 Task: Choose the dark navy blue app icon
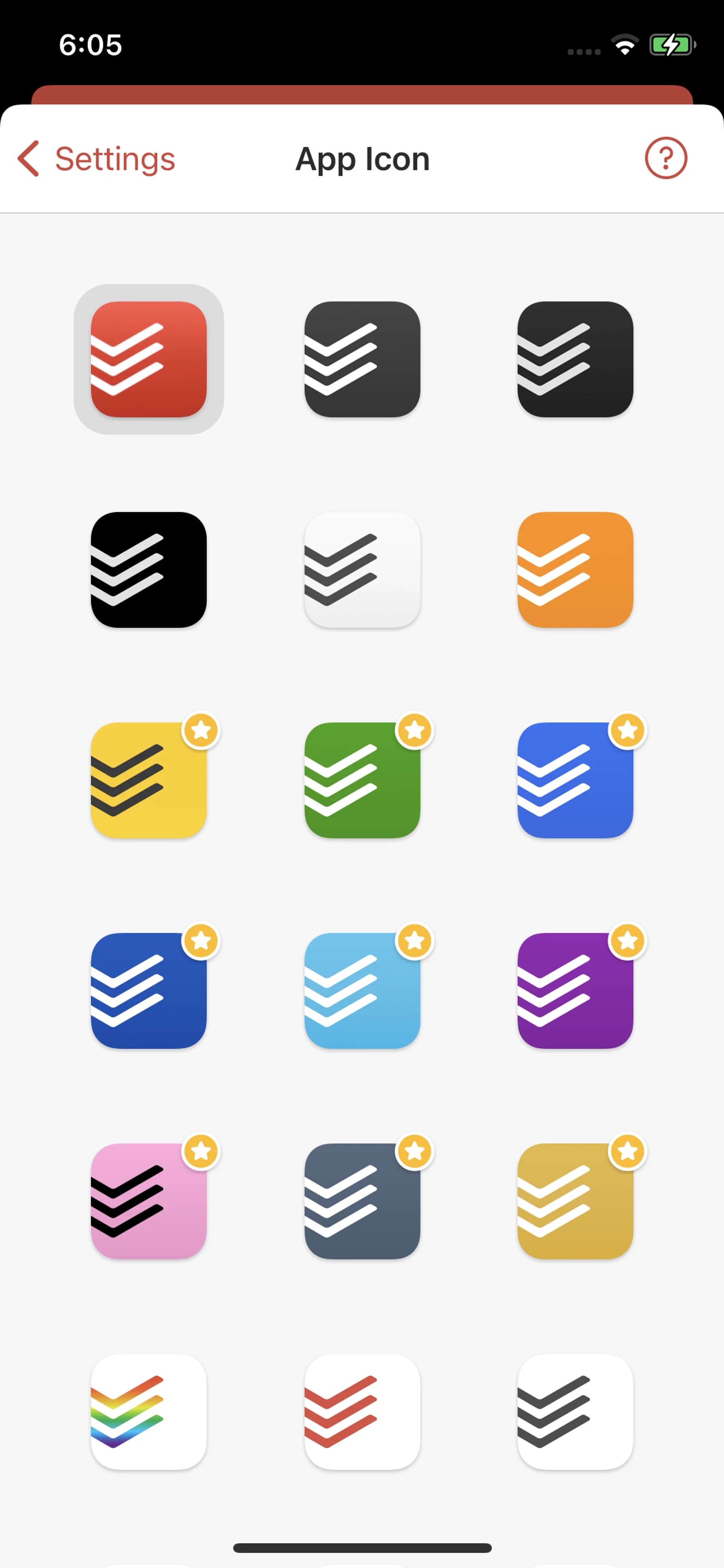[149, 991]
